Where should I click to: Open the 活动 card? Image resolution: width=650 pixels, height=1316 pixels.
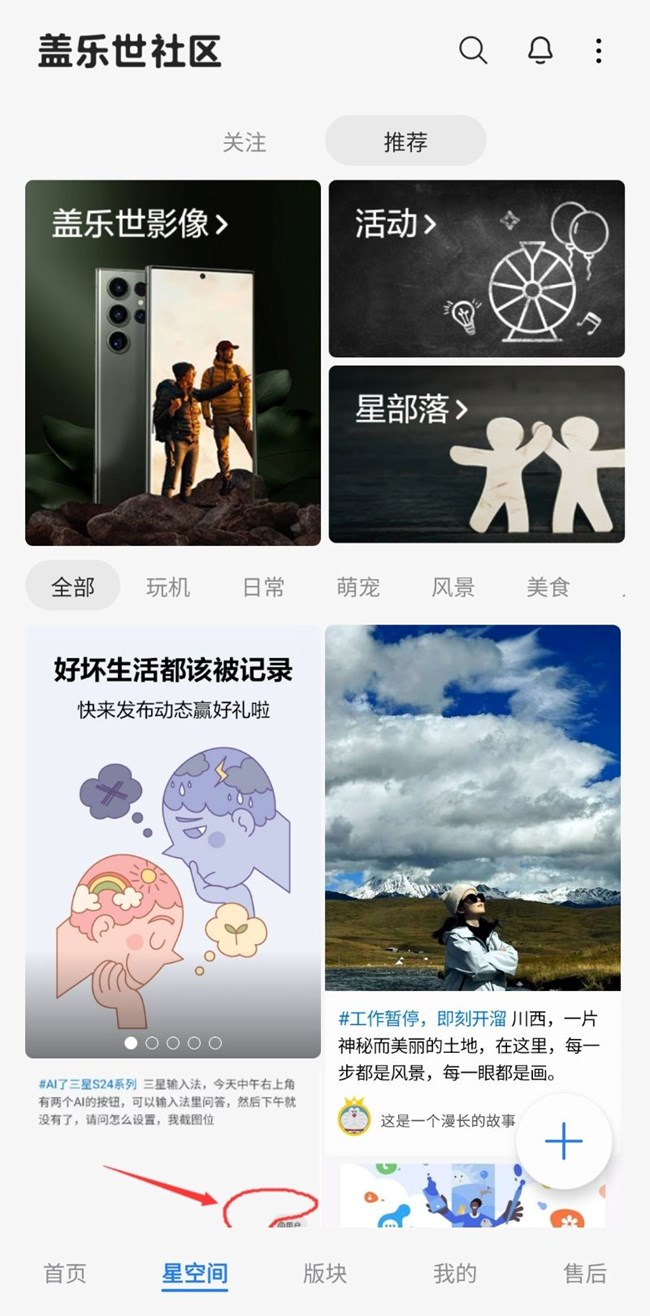(x=476, y=268)
